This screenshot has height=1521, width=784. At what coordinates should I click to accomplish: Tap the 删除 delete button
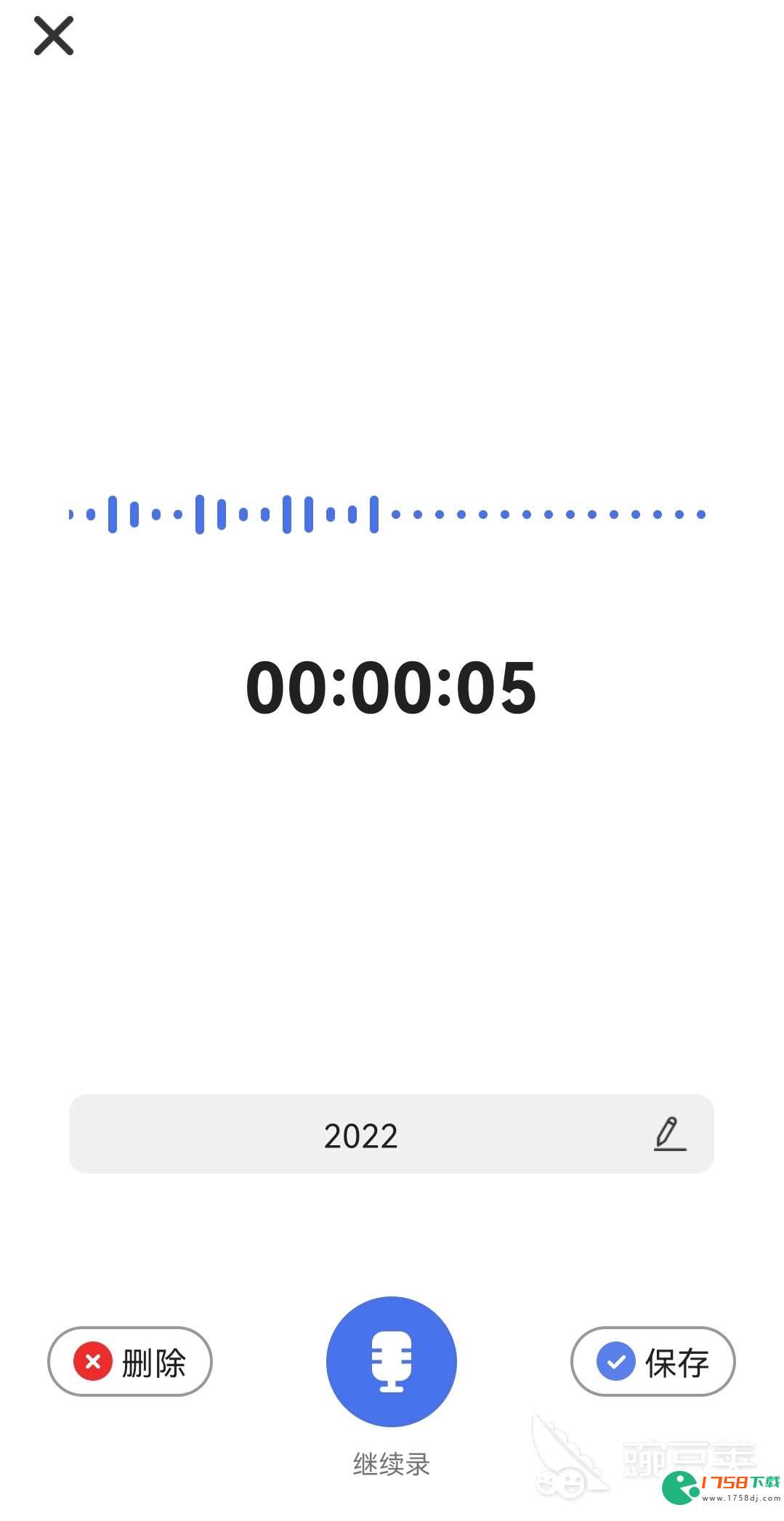click(130, 1361)
